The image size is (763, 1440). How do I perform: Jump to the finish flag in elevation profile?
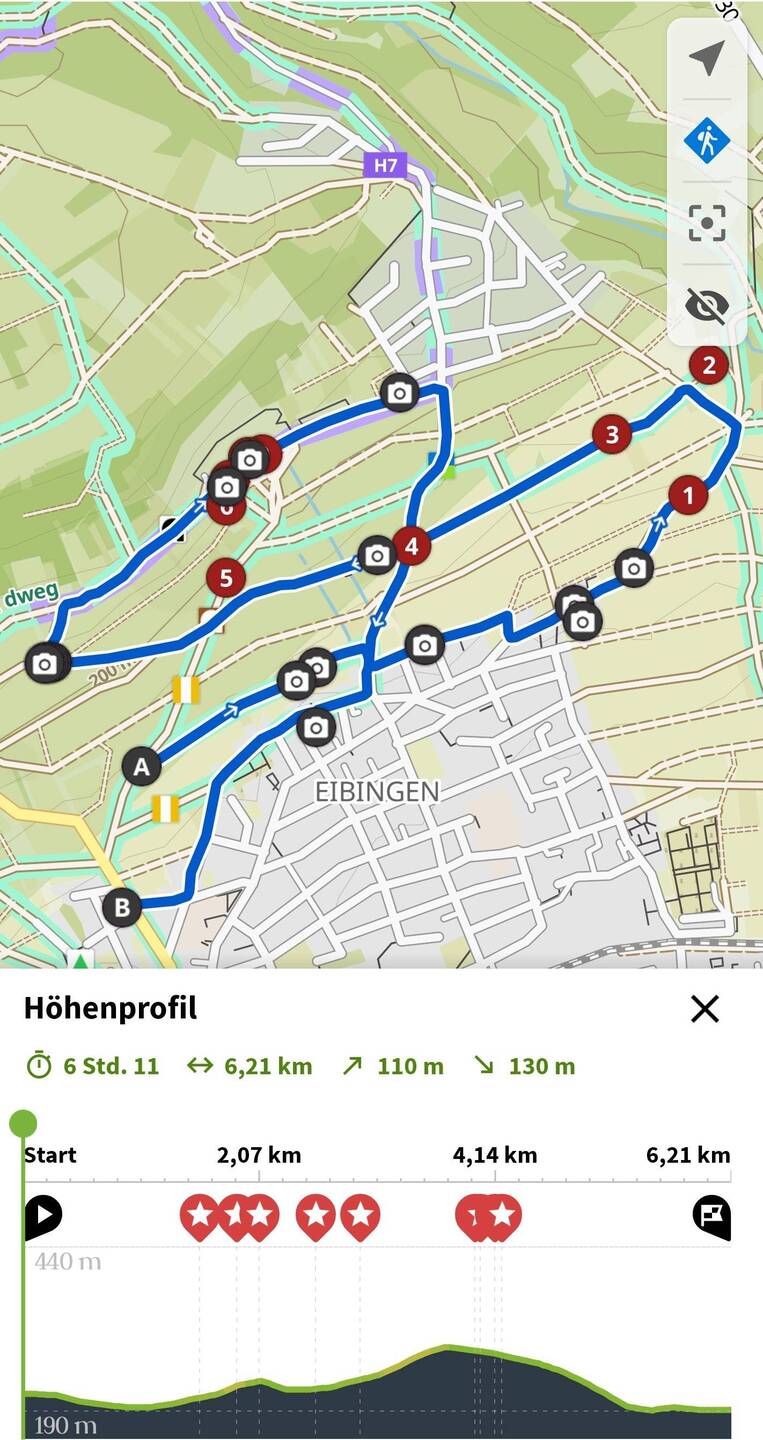pos(711,1216)
